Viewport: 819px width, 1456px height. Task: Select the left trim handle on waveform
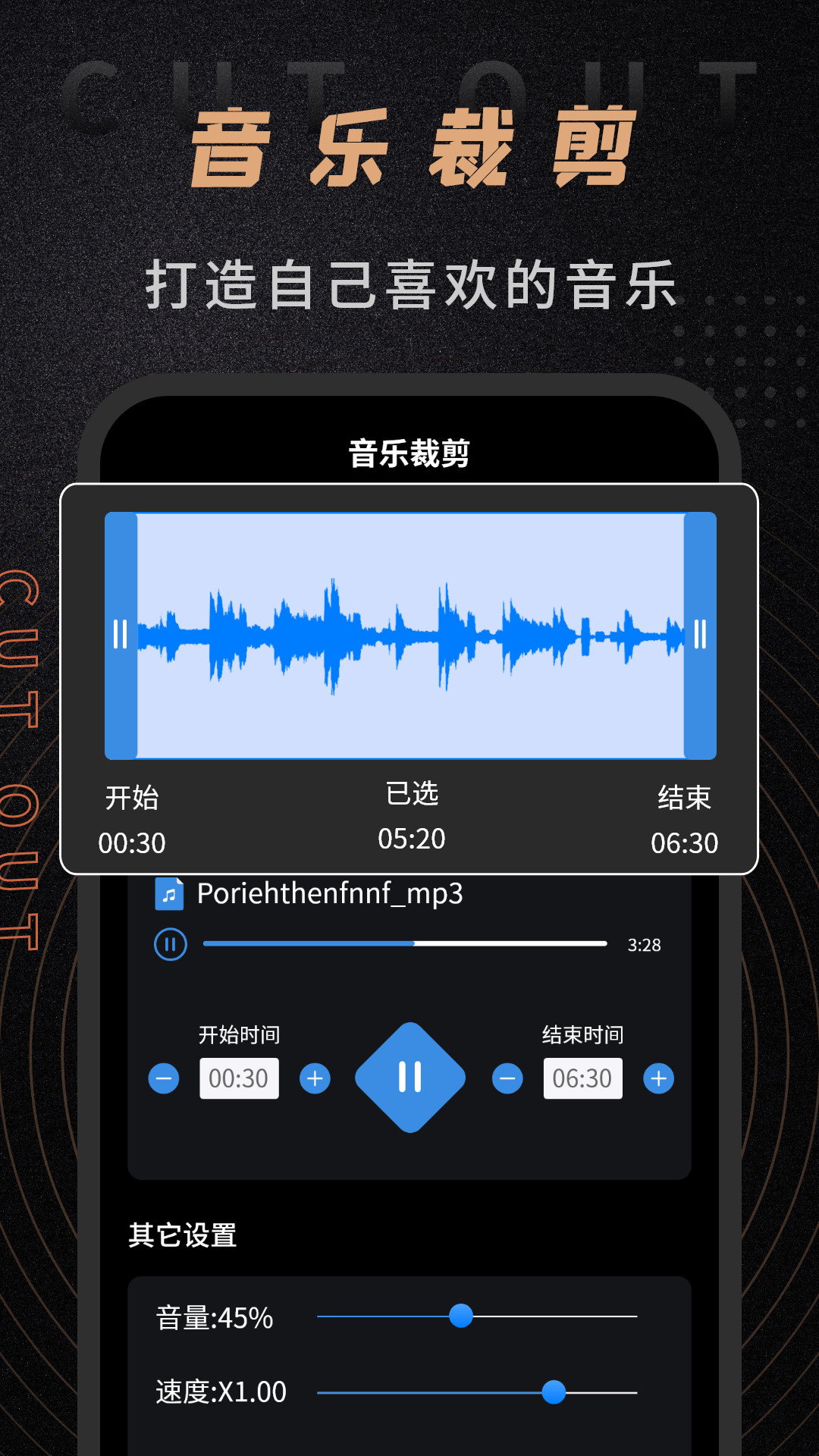point(120,635)
